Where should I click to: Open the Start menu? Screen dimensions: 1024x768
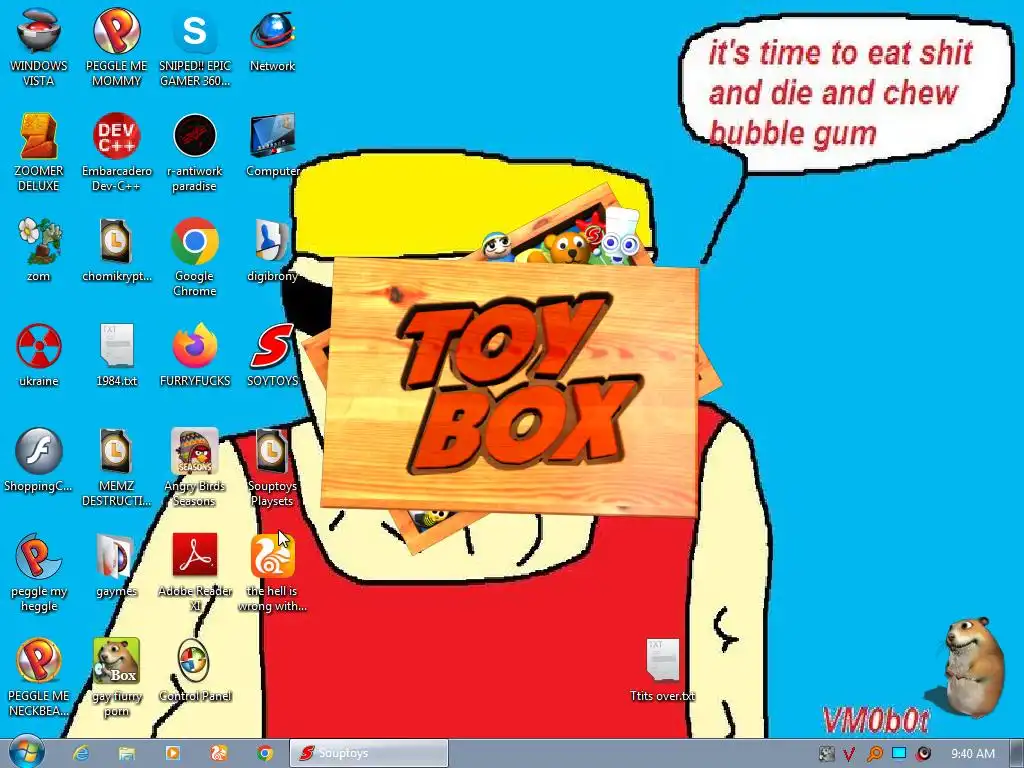[x=25, y=752]
